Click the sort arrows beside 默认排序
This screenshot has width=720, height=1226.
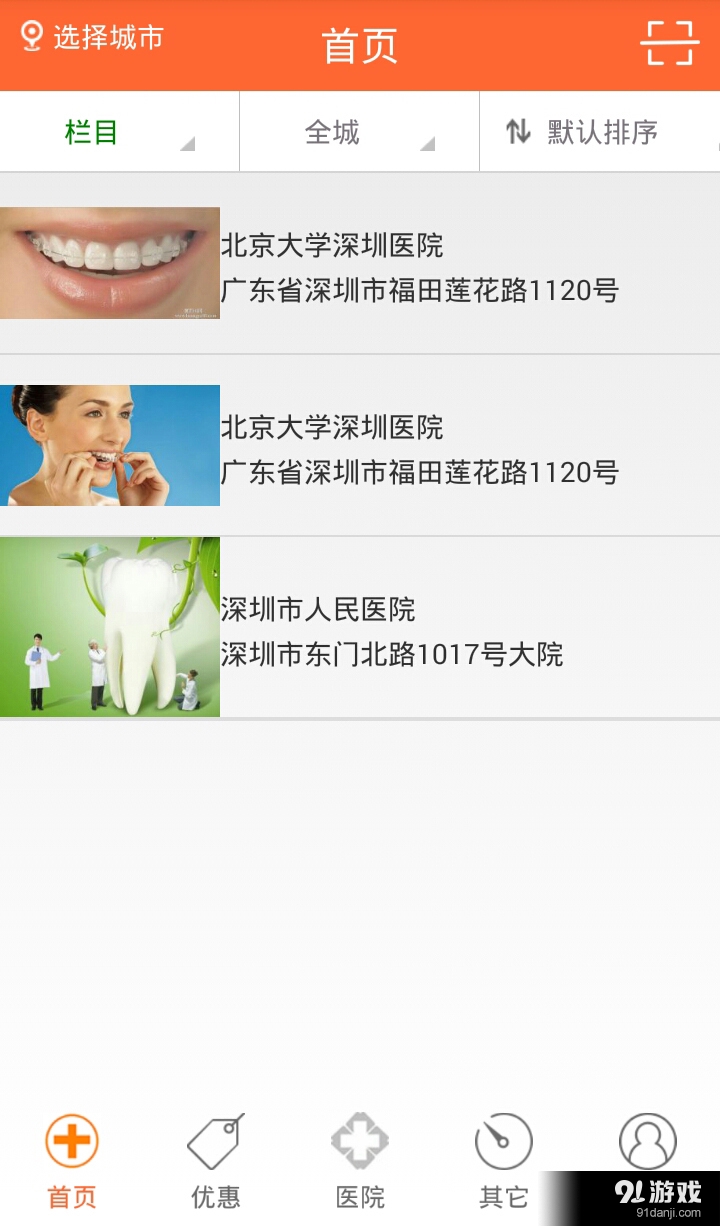point(518,131)
